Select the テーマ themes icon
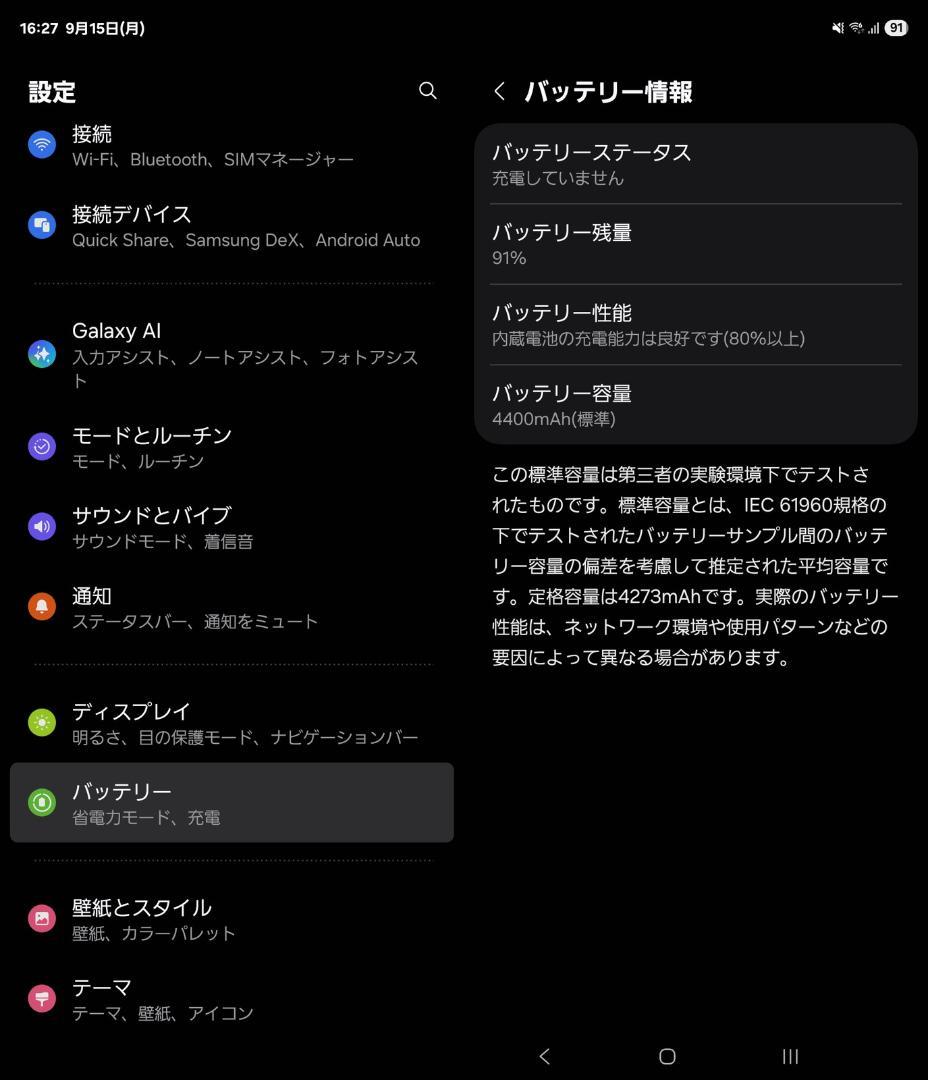Viewport: 928px width, 1080px height. pyautogui.click(x=41, y=997)
